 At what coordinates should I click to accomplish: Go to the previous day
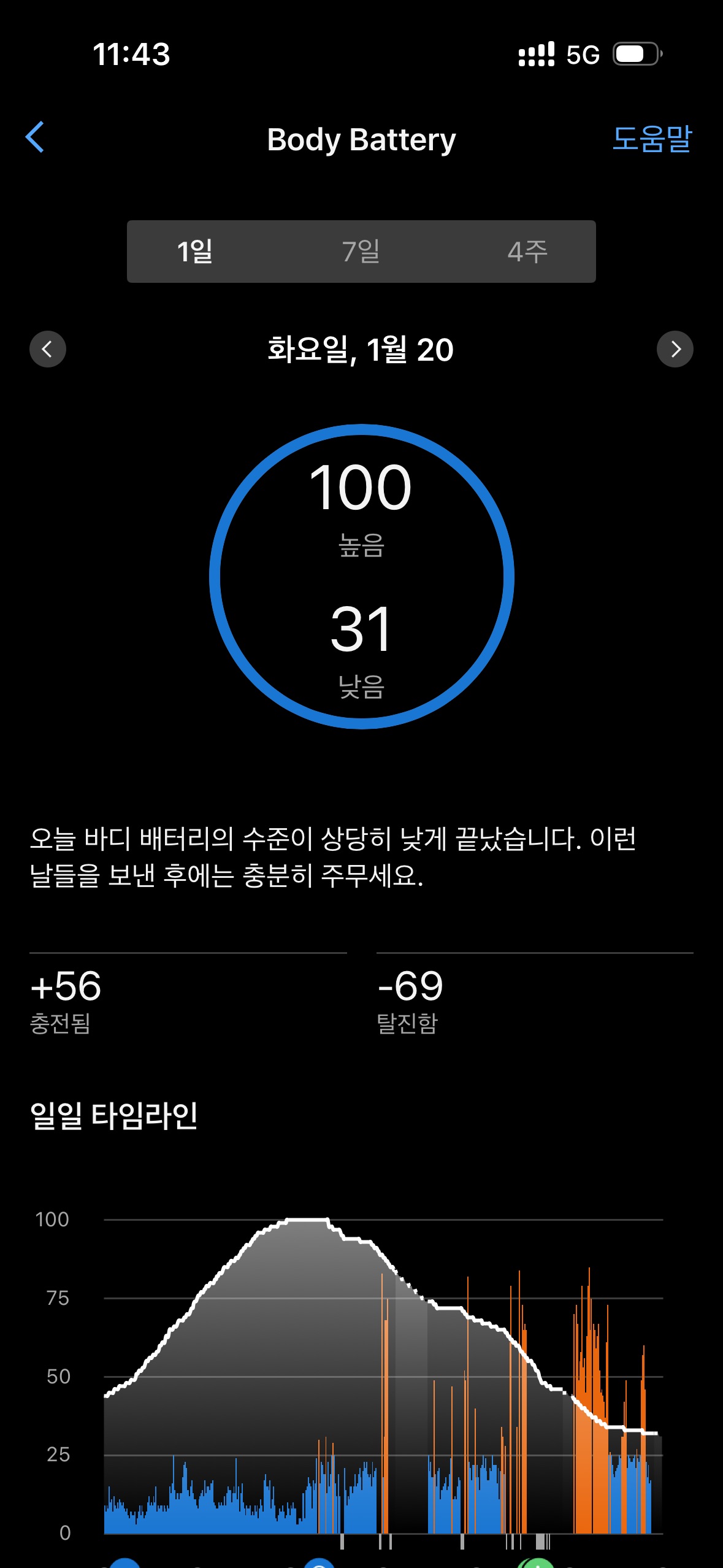pos(48,349)
